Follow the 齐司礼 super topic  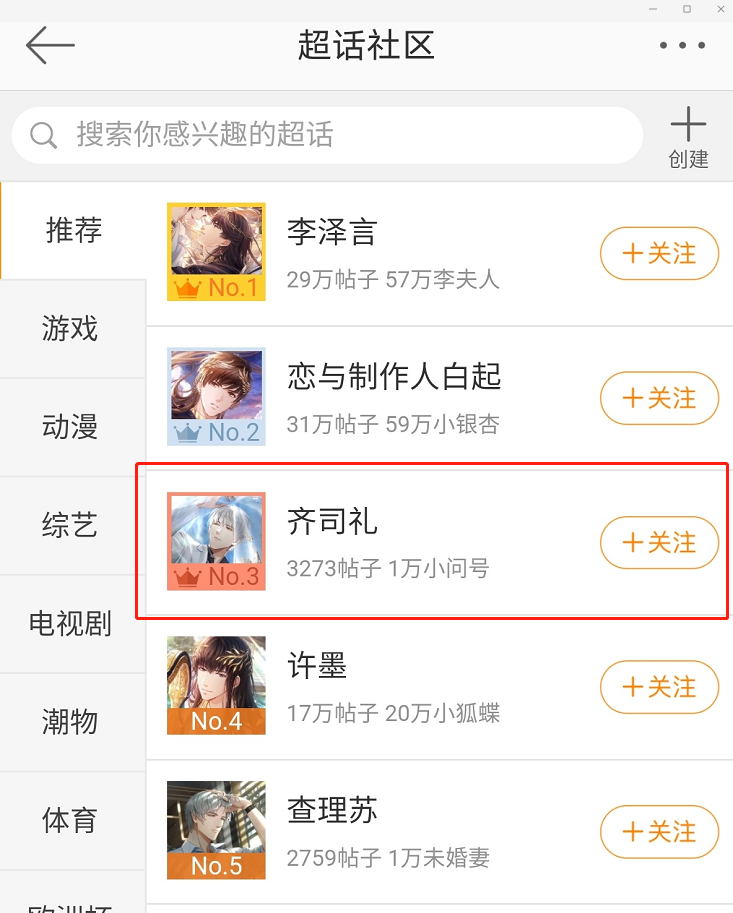click(659, 543)
